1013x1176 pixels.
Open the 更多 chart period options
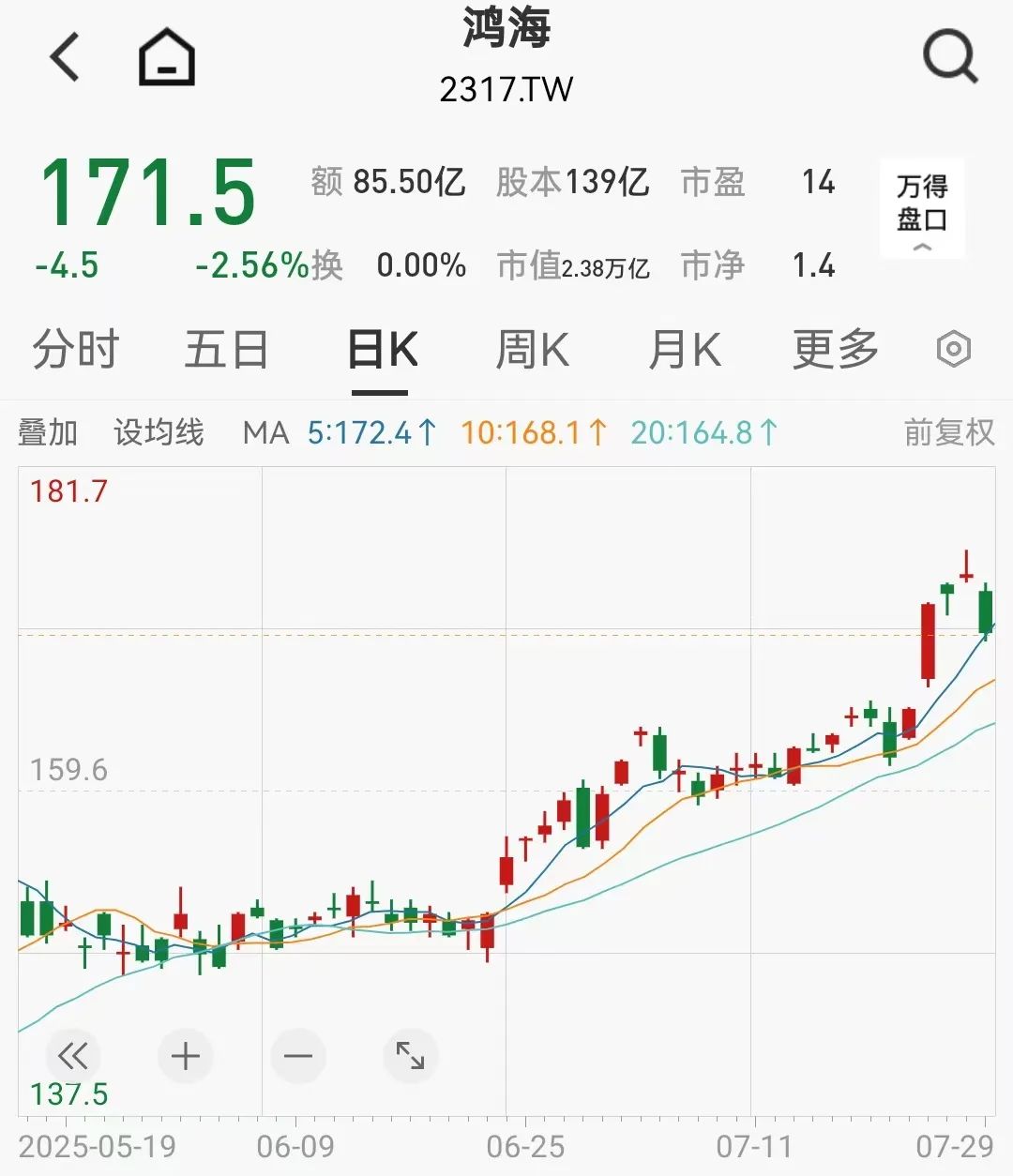pos(835,350)
